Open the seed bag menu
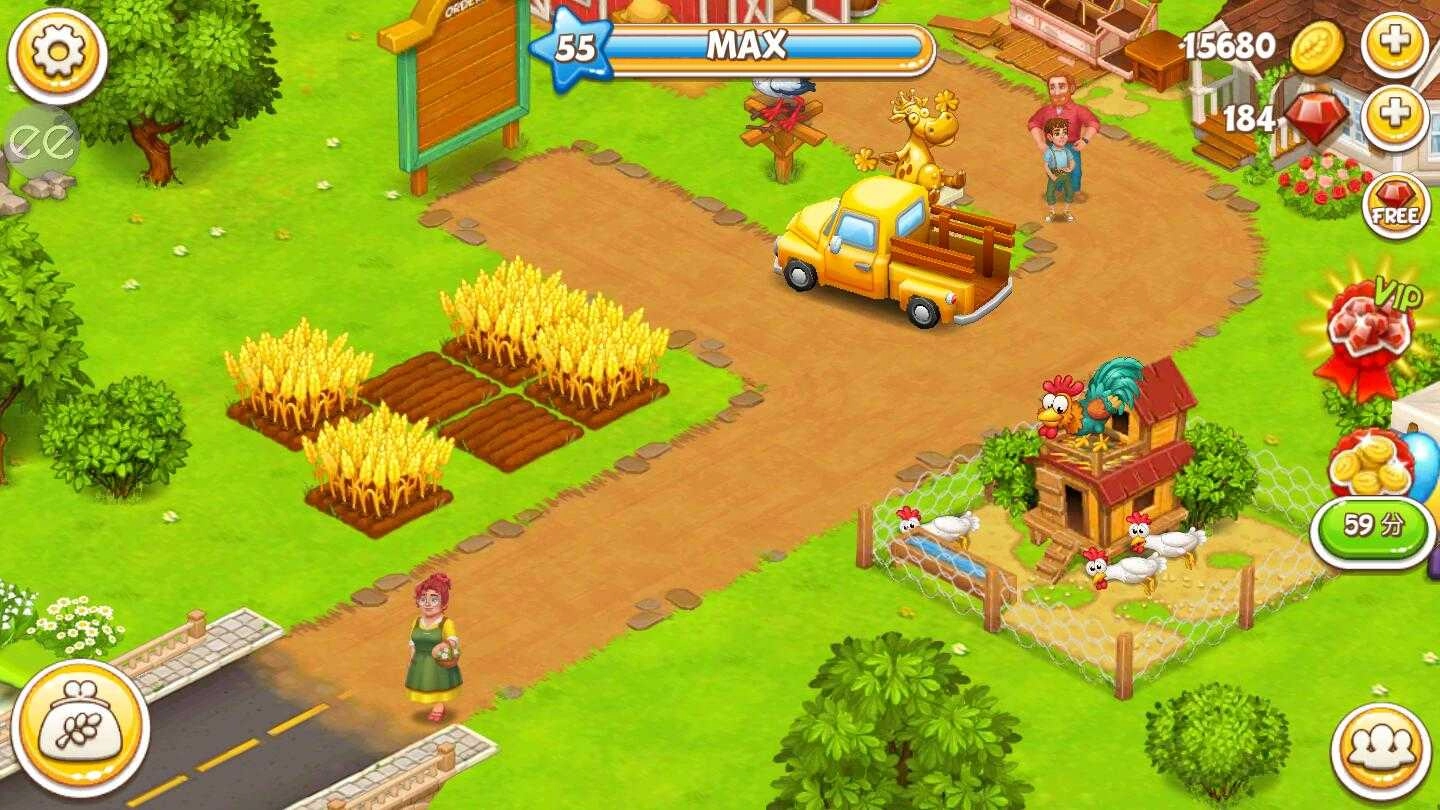This screenshot has width=1440, height=810. [81, 728]
